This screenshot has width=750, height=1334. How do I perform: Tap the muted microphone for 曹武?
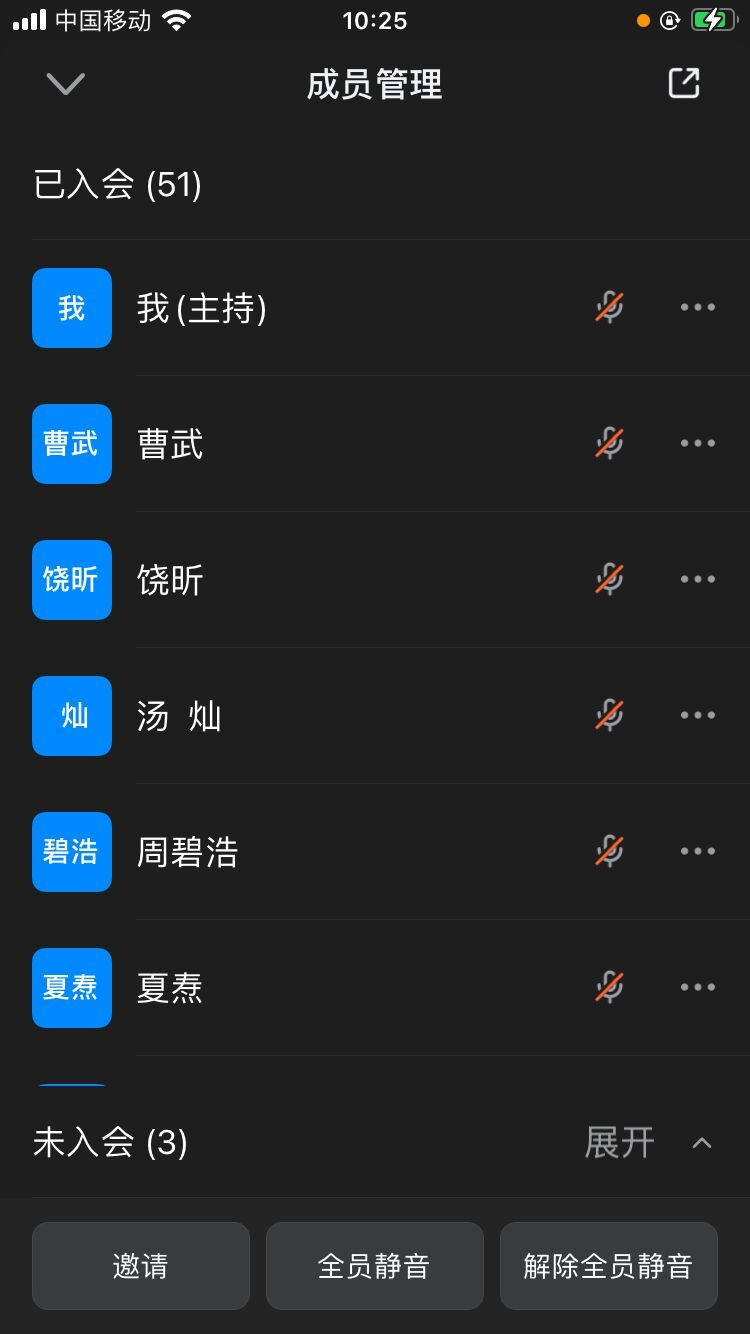coord(609,443)
